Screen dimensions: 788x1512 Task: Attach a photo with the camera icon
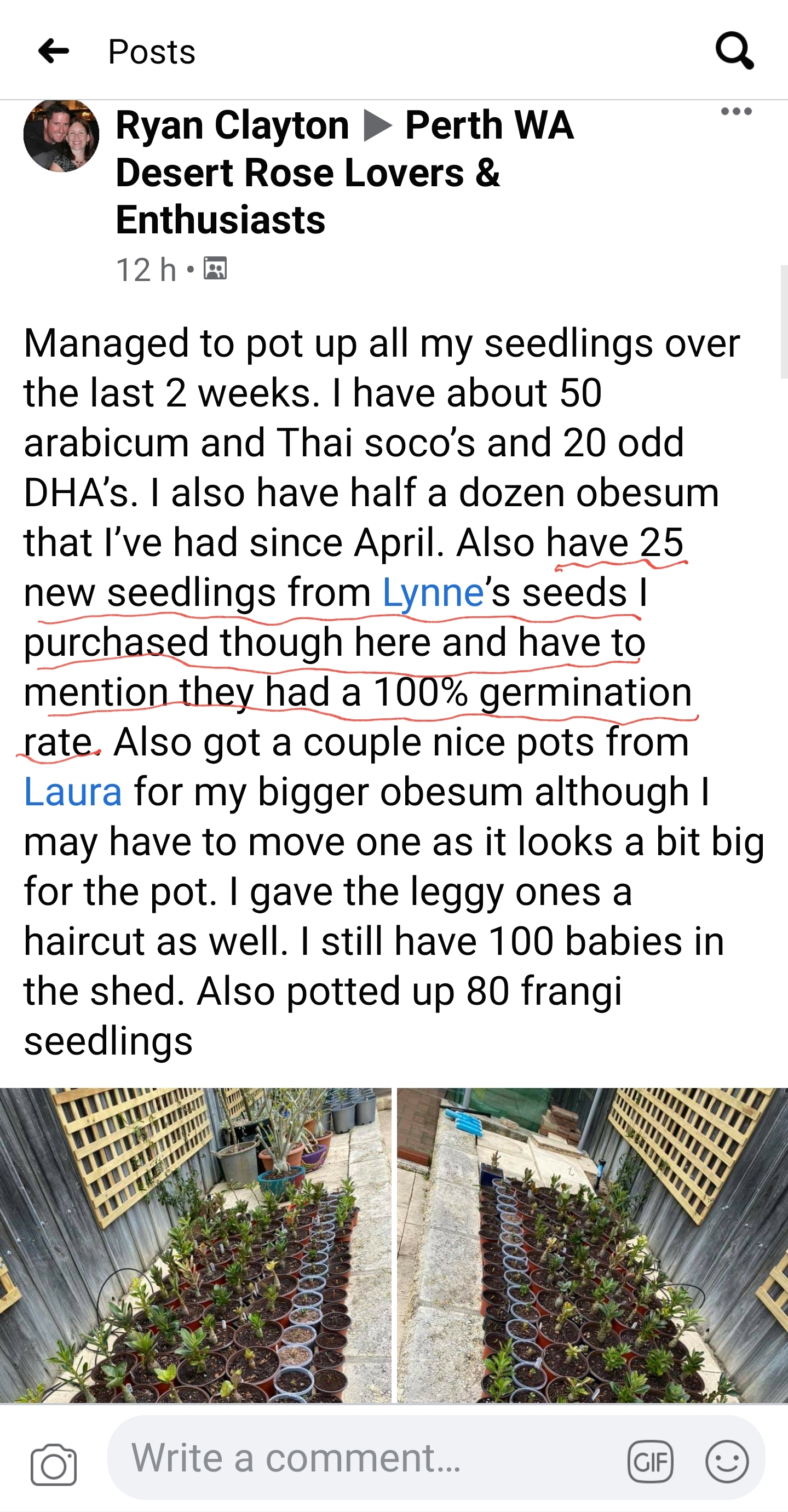(54, 1464)
